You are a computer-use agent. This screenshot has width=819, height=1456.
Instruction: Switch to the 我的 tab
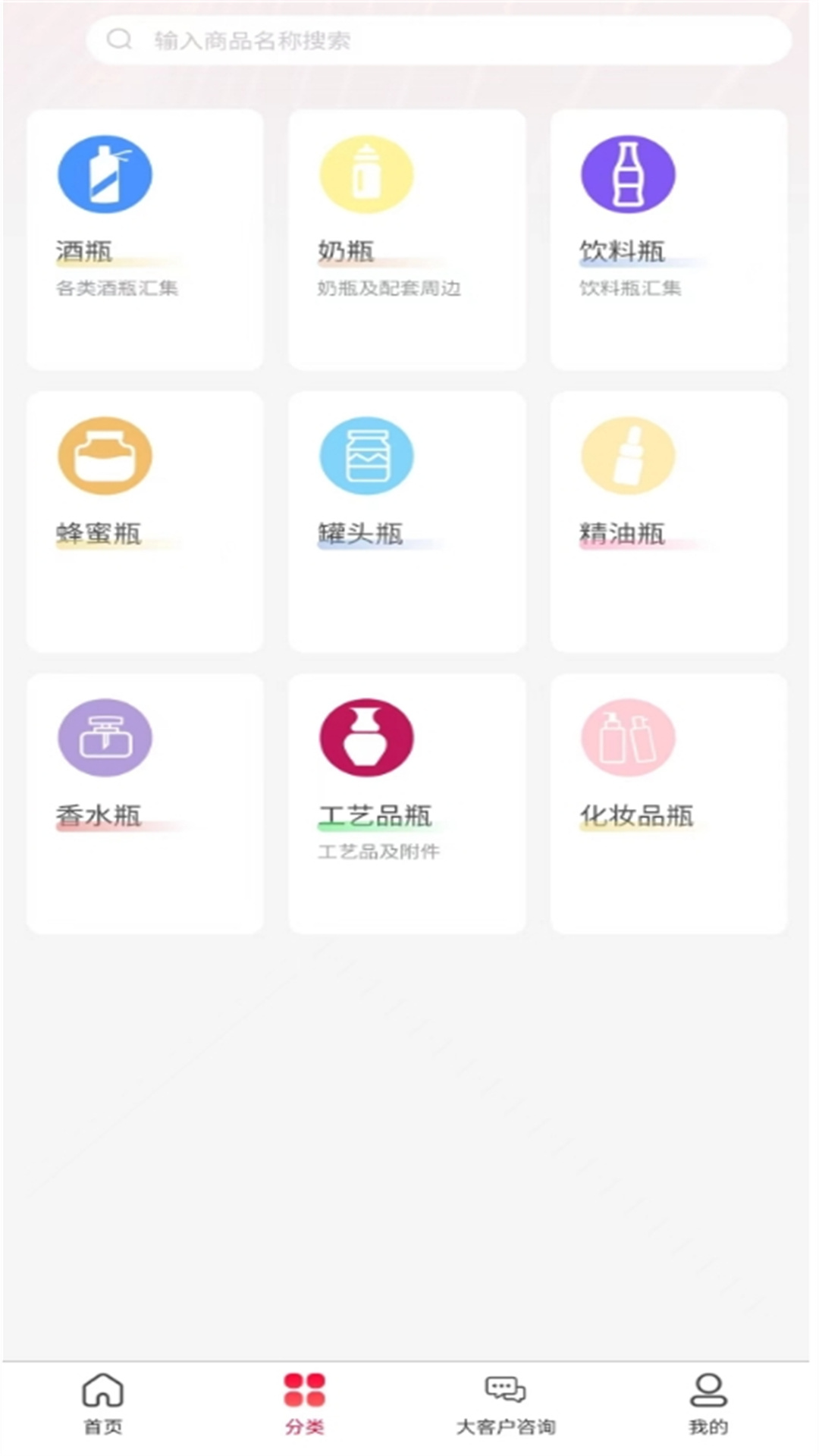point(708,1404)
